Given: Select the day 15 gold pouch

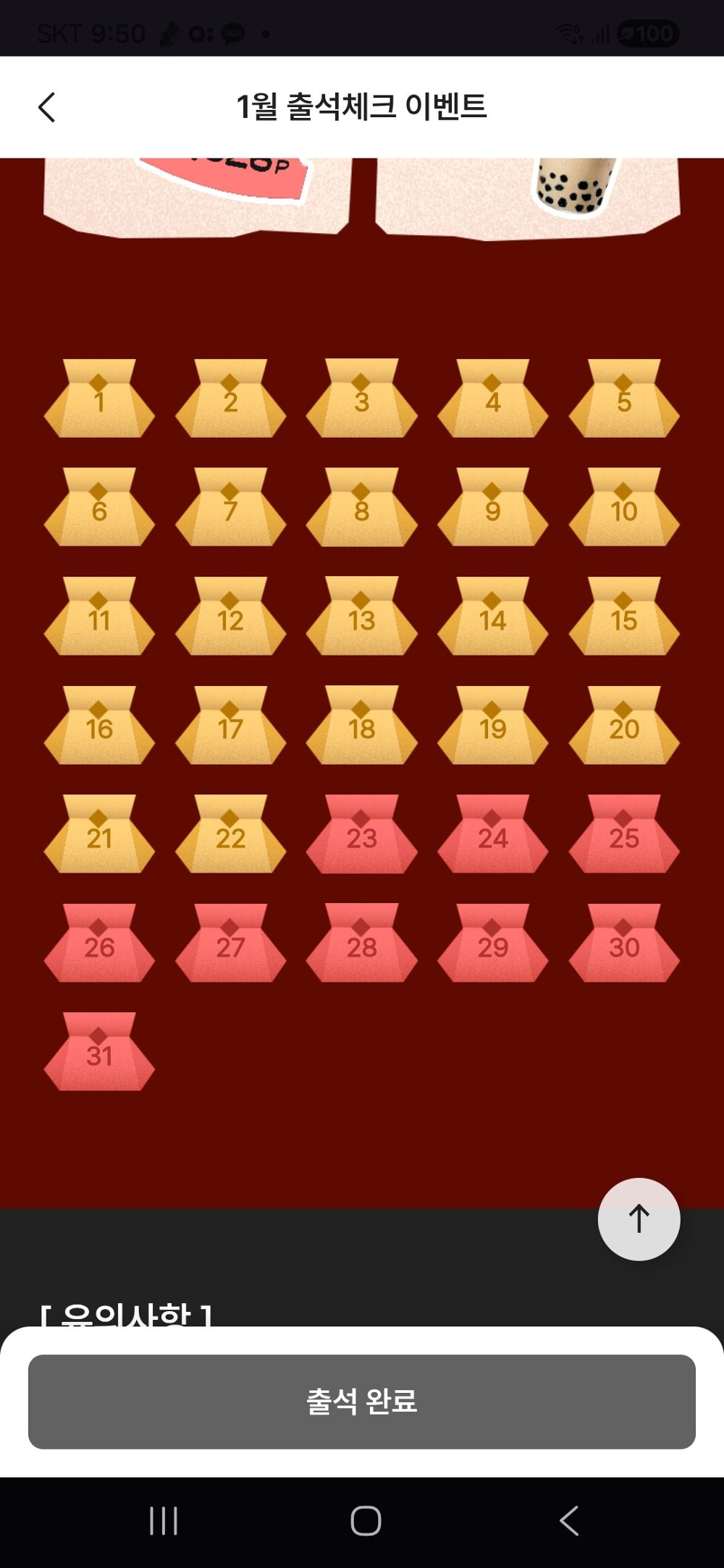Looking at the screenshot, I should pyautogui.click(x=624, y=616).
